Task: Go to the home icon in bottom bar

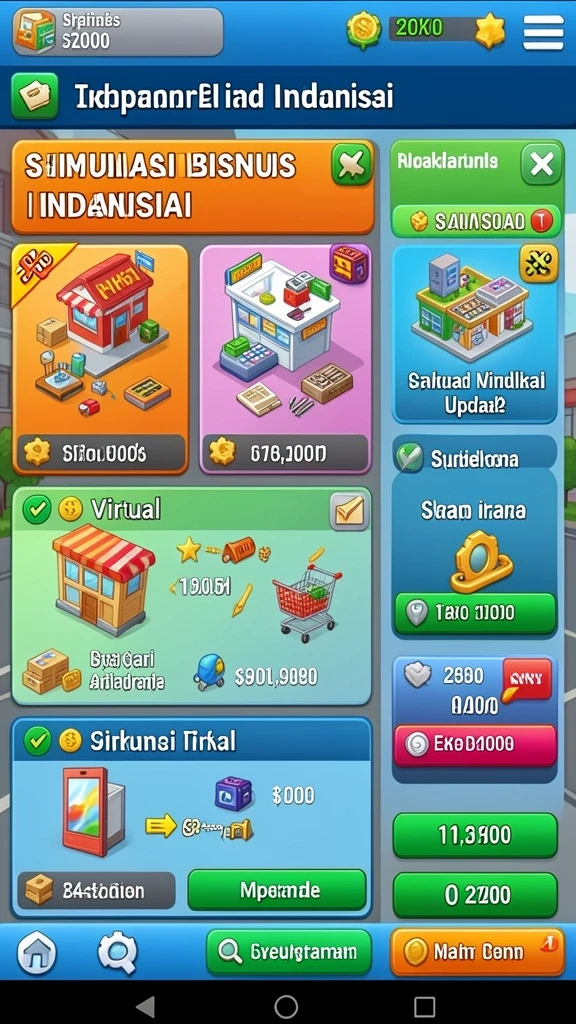Action: click(x=38, y=952)
